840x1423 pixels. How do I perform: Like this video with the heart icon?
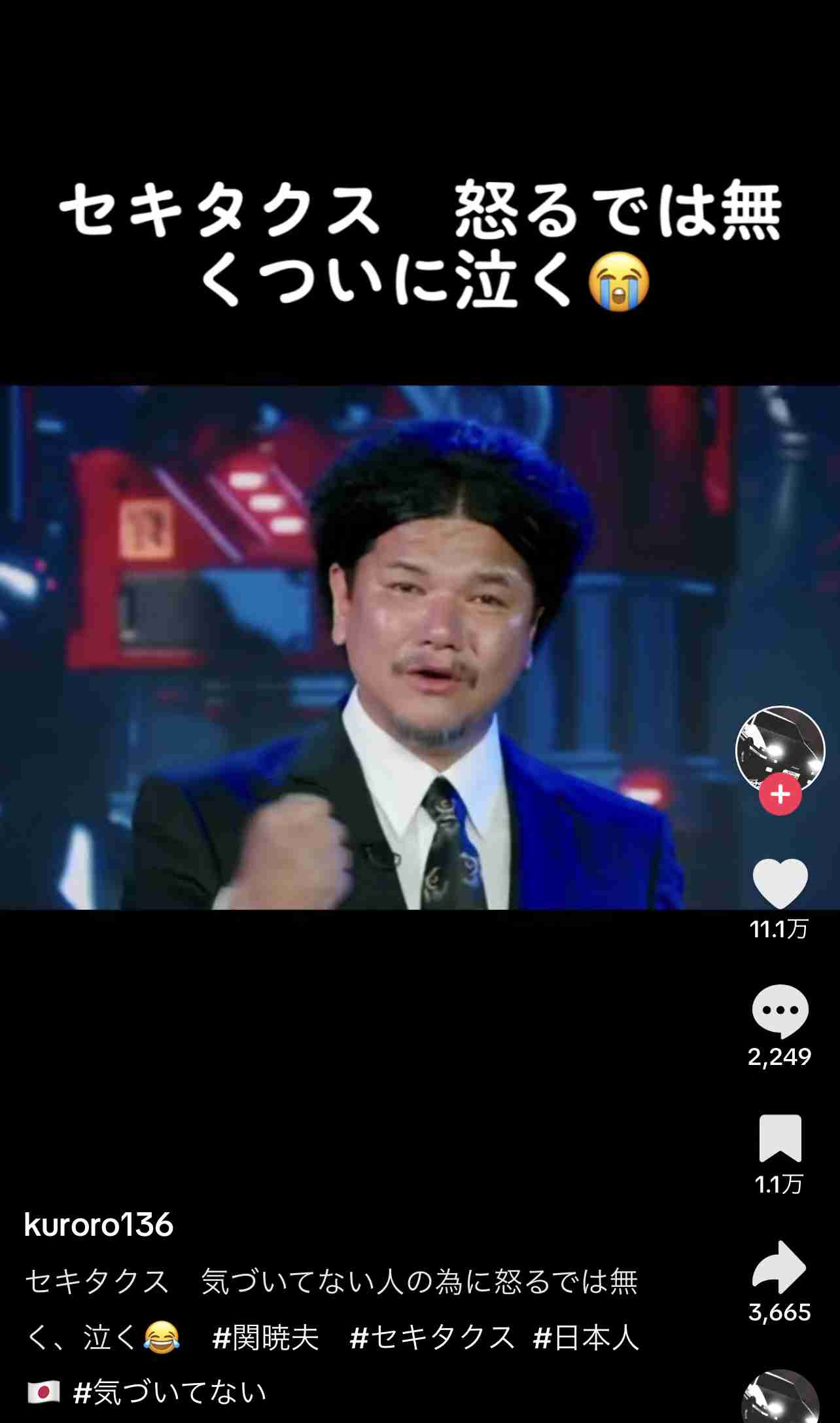[780, 883]
